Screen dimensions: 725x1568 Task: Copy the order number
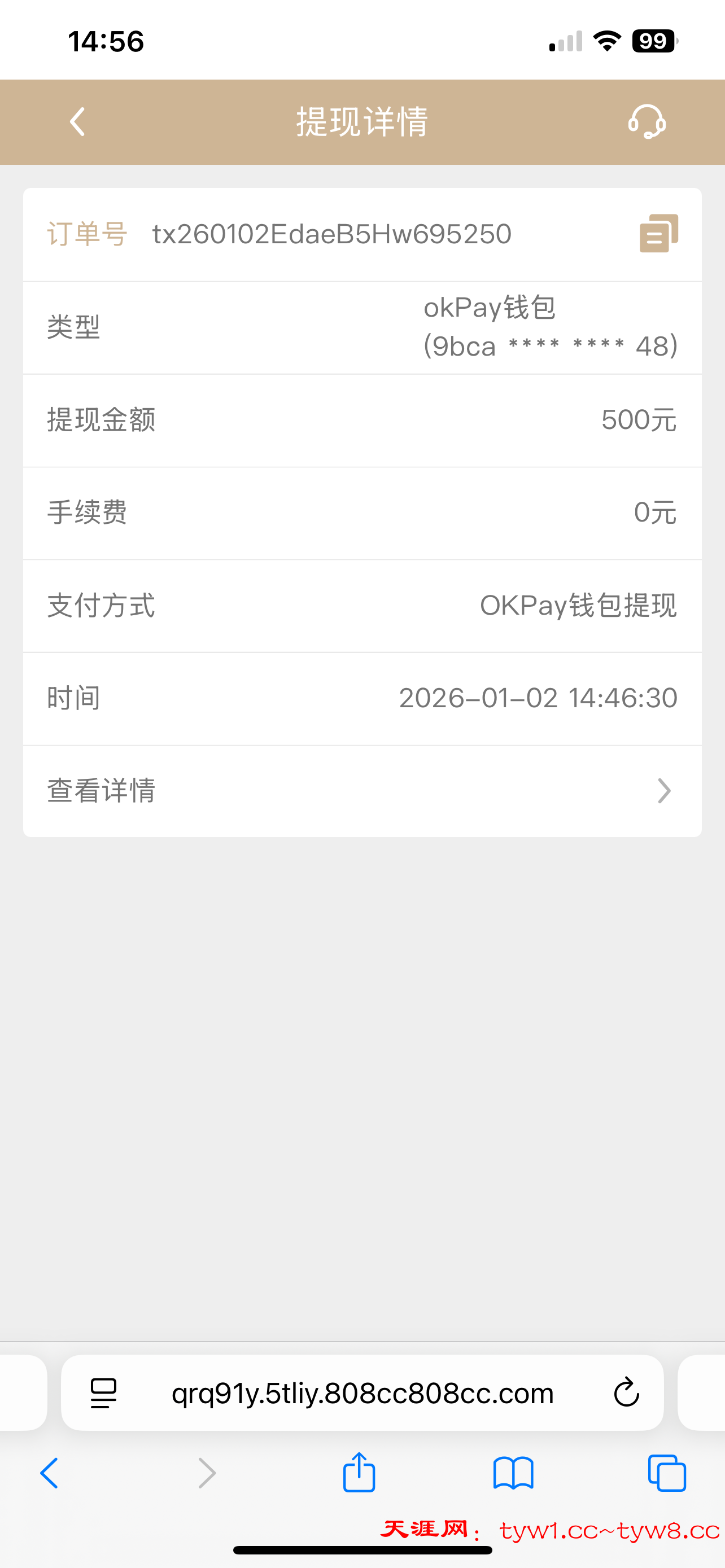658,233
